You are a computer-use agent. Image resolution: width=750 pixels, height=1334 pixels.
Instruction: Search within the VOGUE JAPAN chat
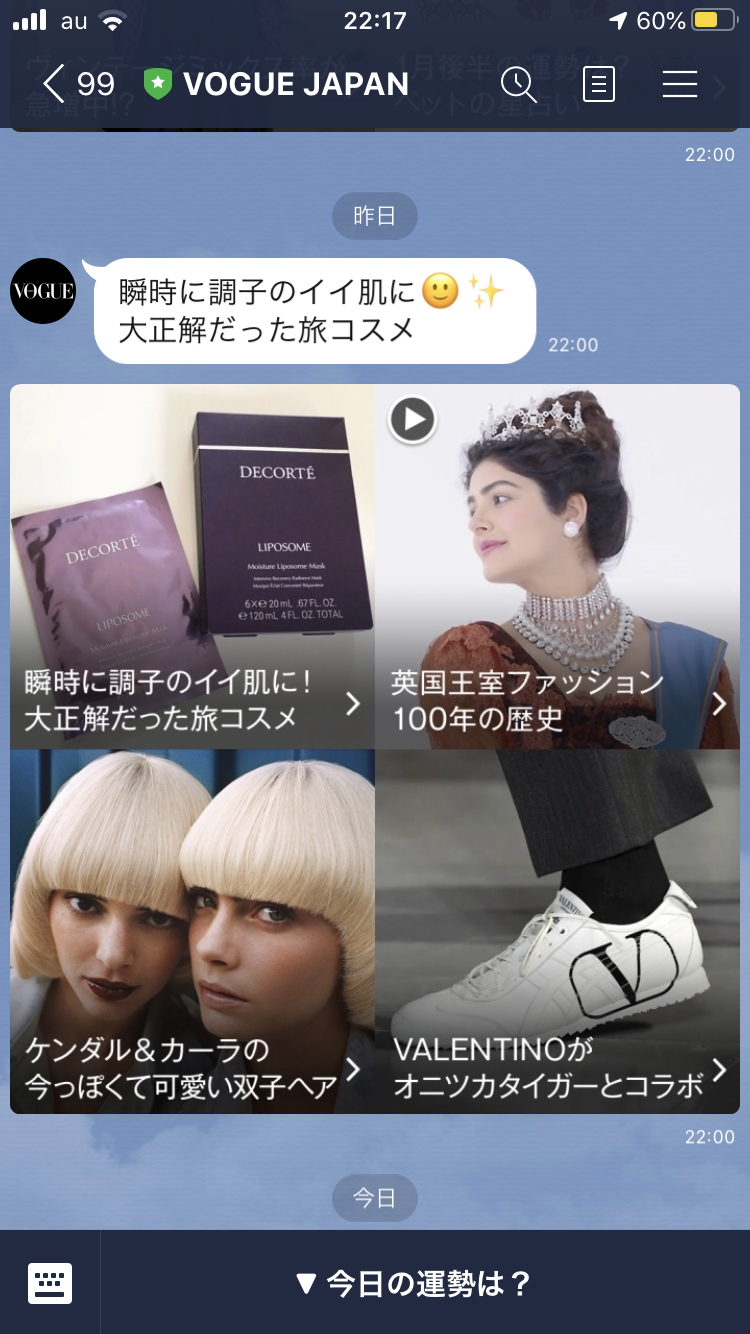(518, 84)
